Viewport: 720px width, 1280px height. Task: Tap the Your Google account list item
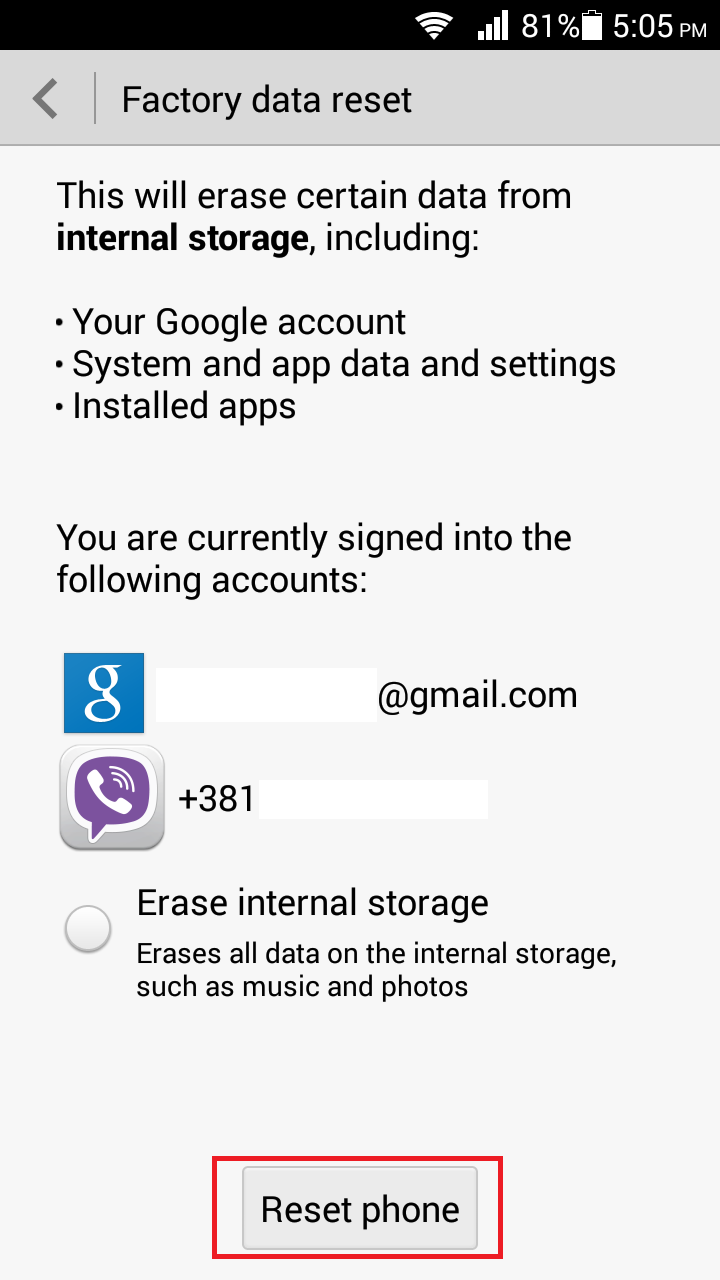(230, 322)
